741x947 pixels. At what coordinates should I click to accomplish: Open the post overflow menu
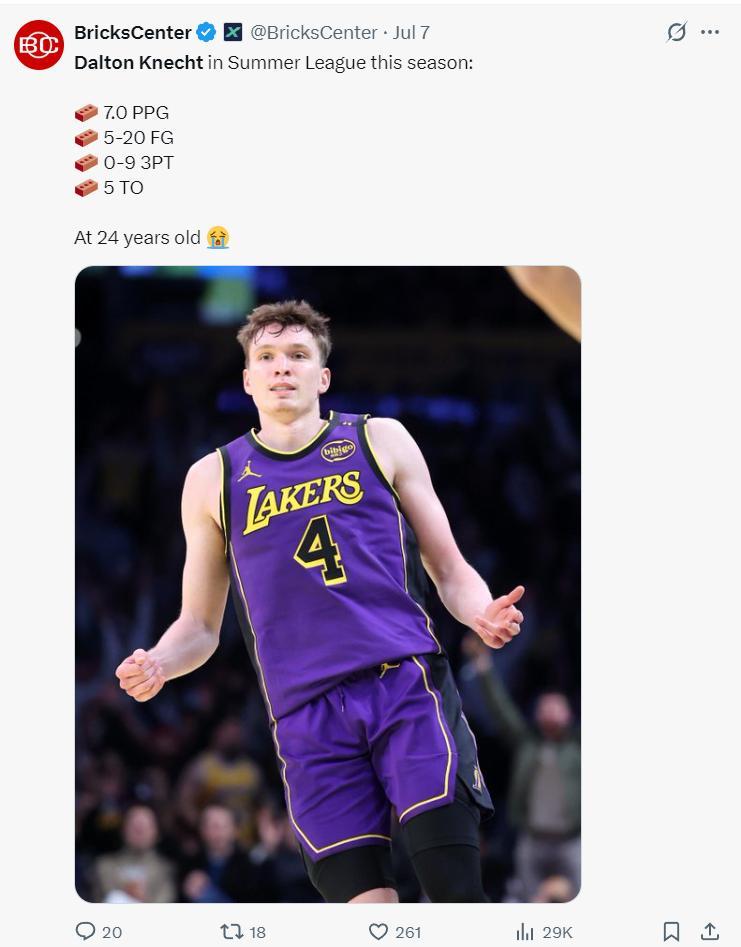(x=710, y=32)
